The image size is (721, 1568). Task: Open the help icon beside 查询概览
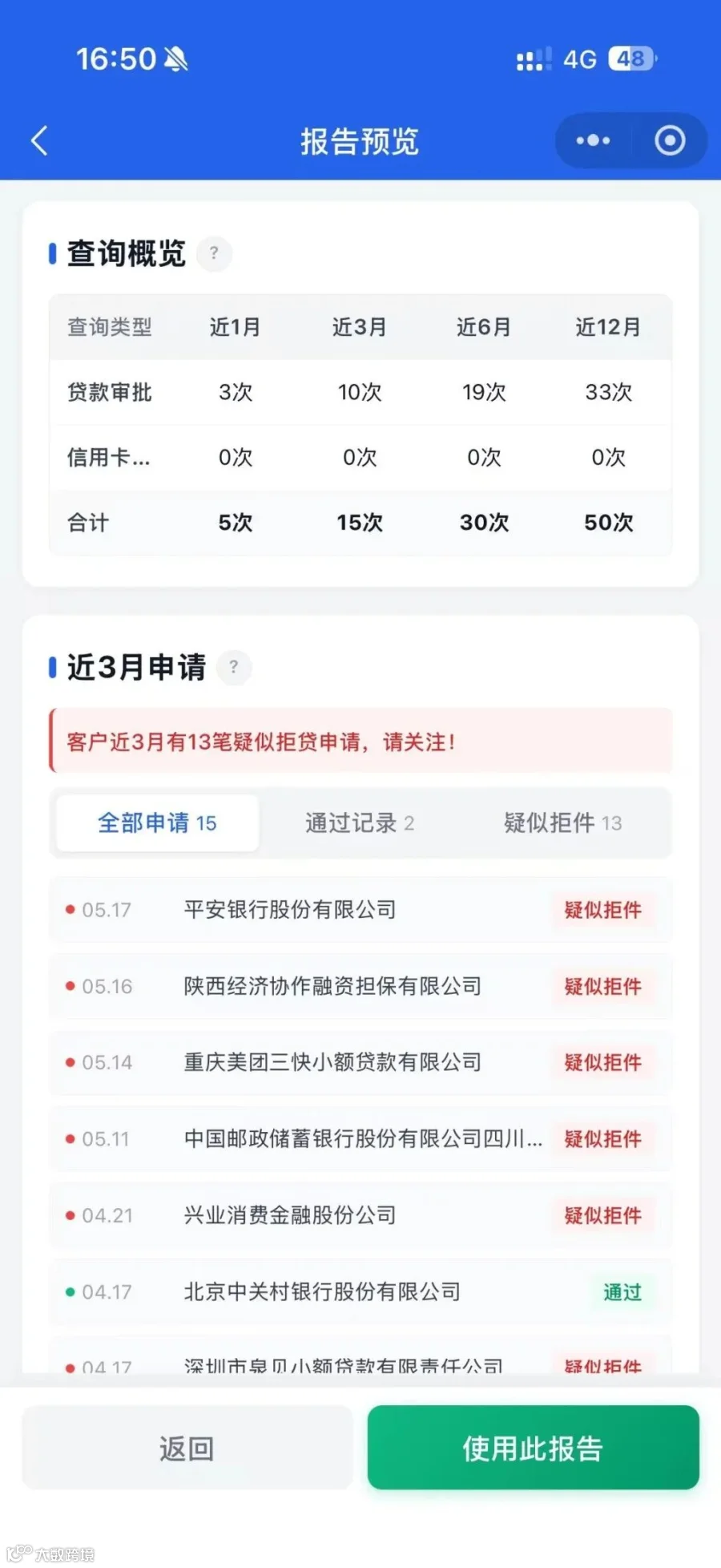coord(214,253)
